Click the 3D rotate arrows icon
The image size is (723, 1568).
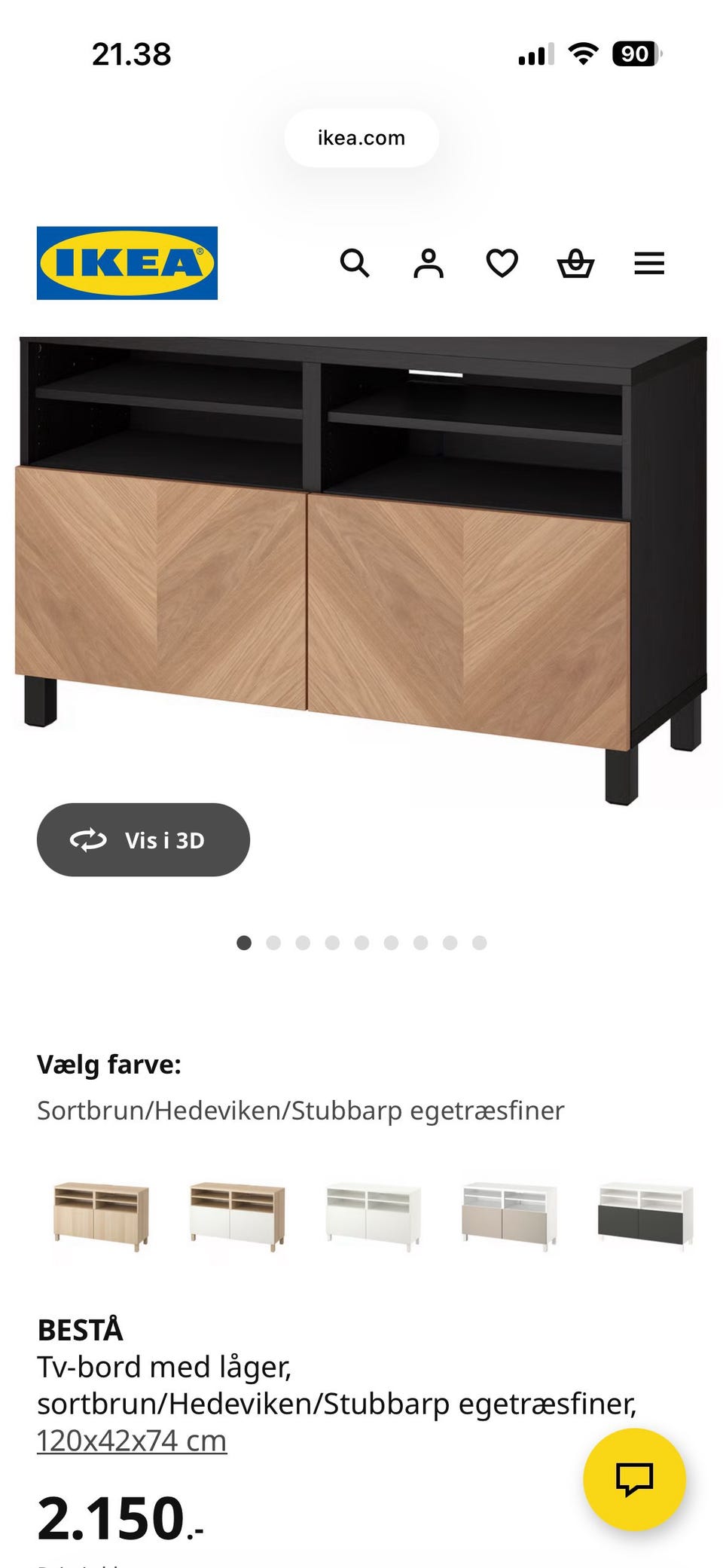coord(90,839)
